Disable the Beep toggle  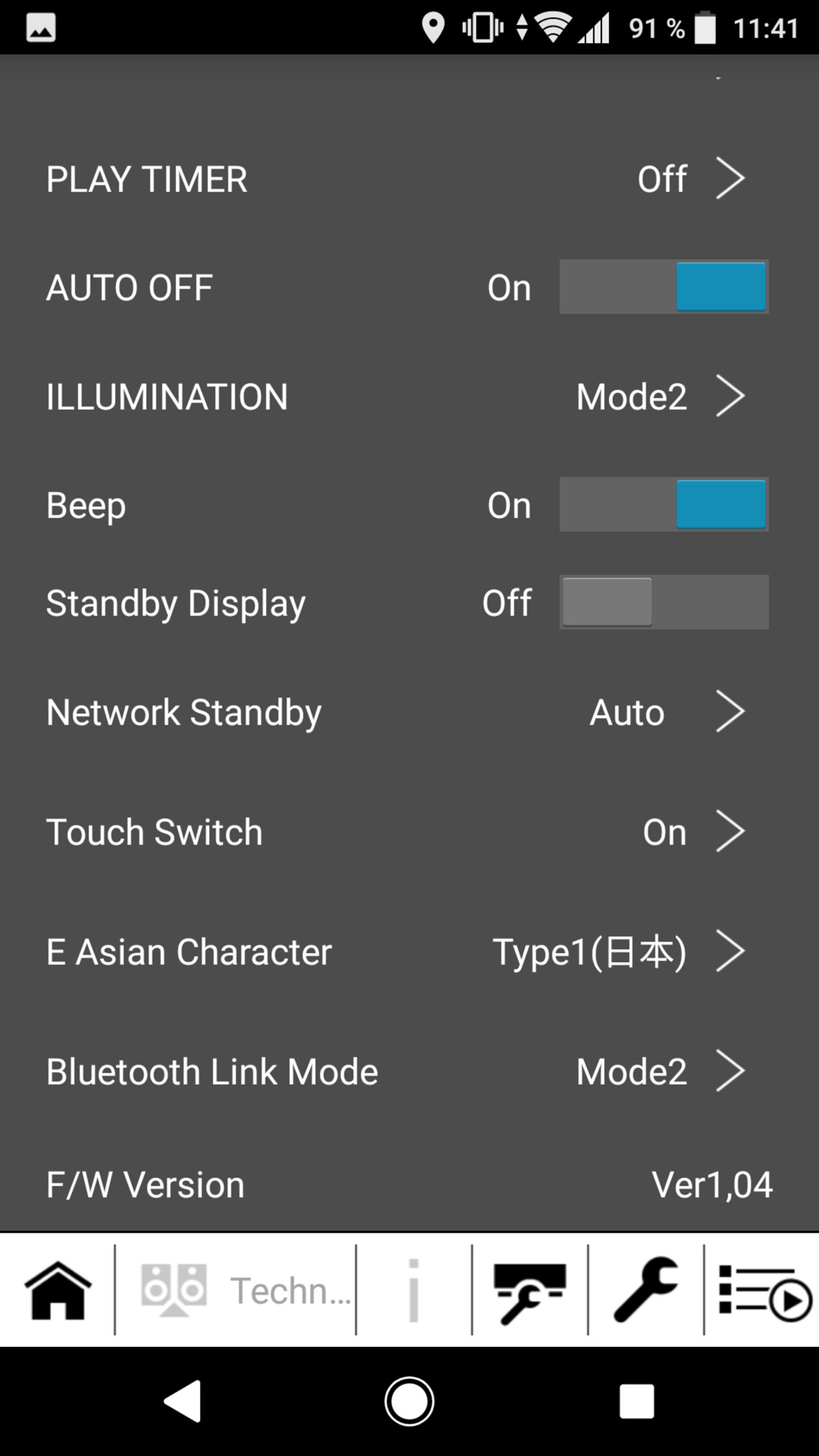664,504
